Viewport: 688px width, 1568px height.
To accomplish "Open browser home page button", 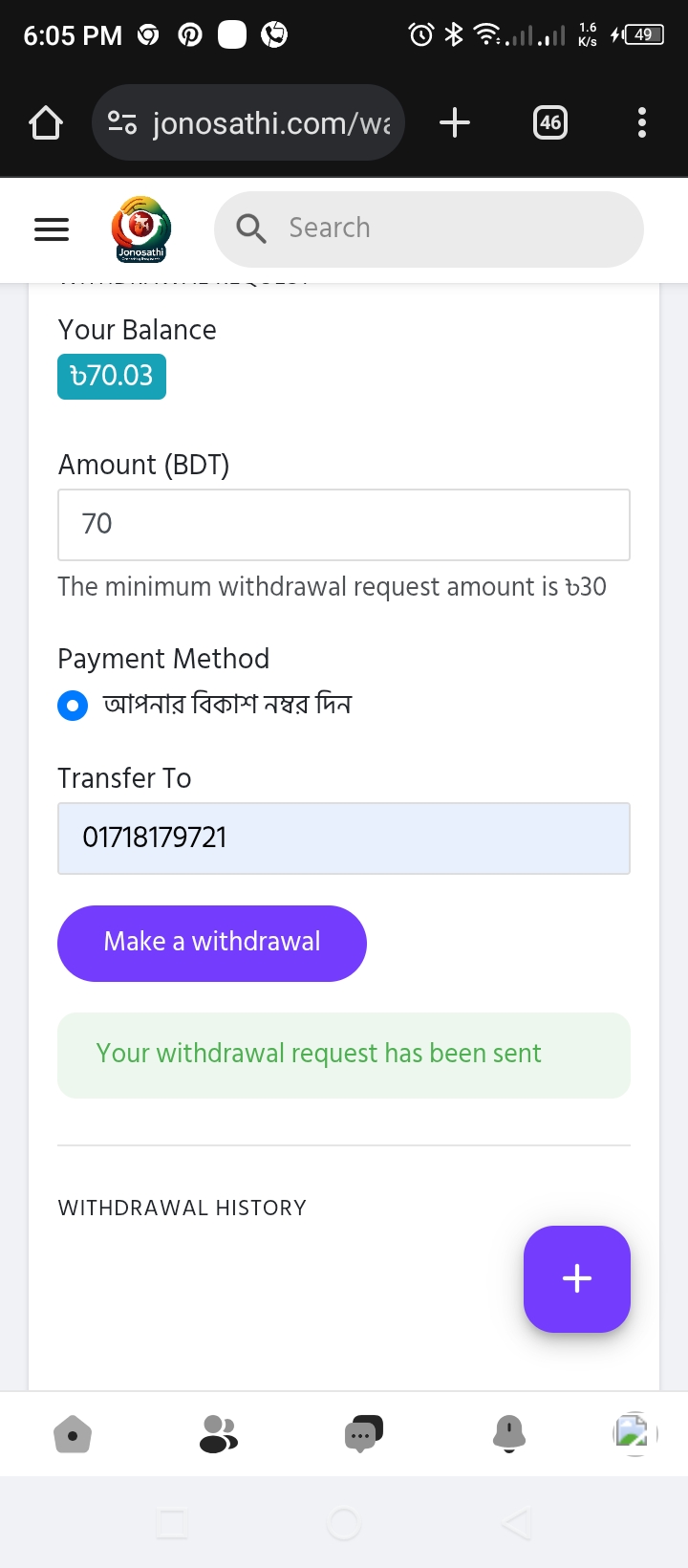I will pyautogui.click(x=46, y=122).
